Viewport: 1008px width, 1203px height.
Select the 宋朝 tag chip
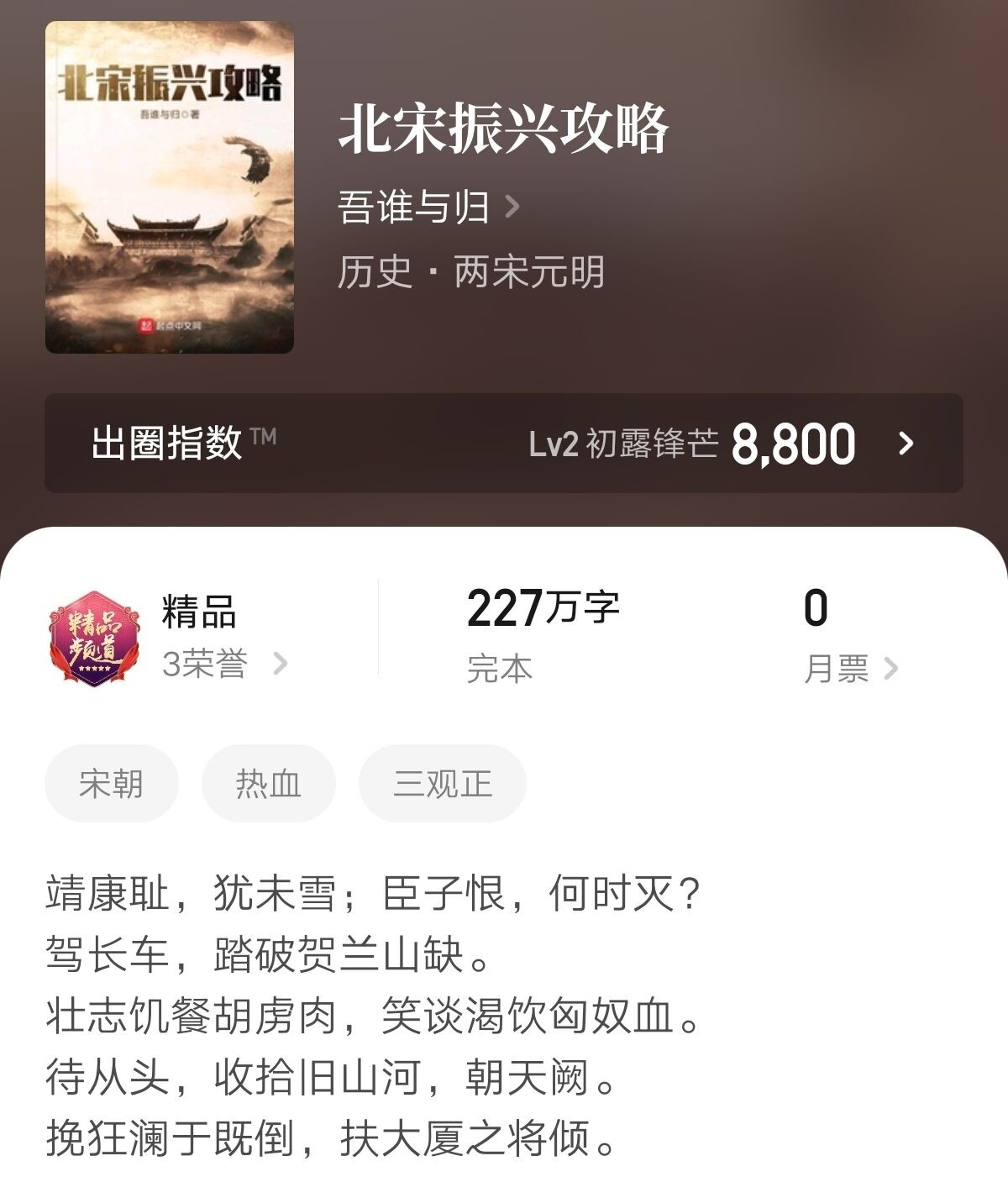tap(111, 784)
